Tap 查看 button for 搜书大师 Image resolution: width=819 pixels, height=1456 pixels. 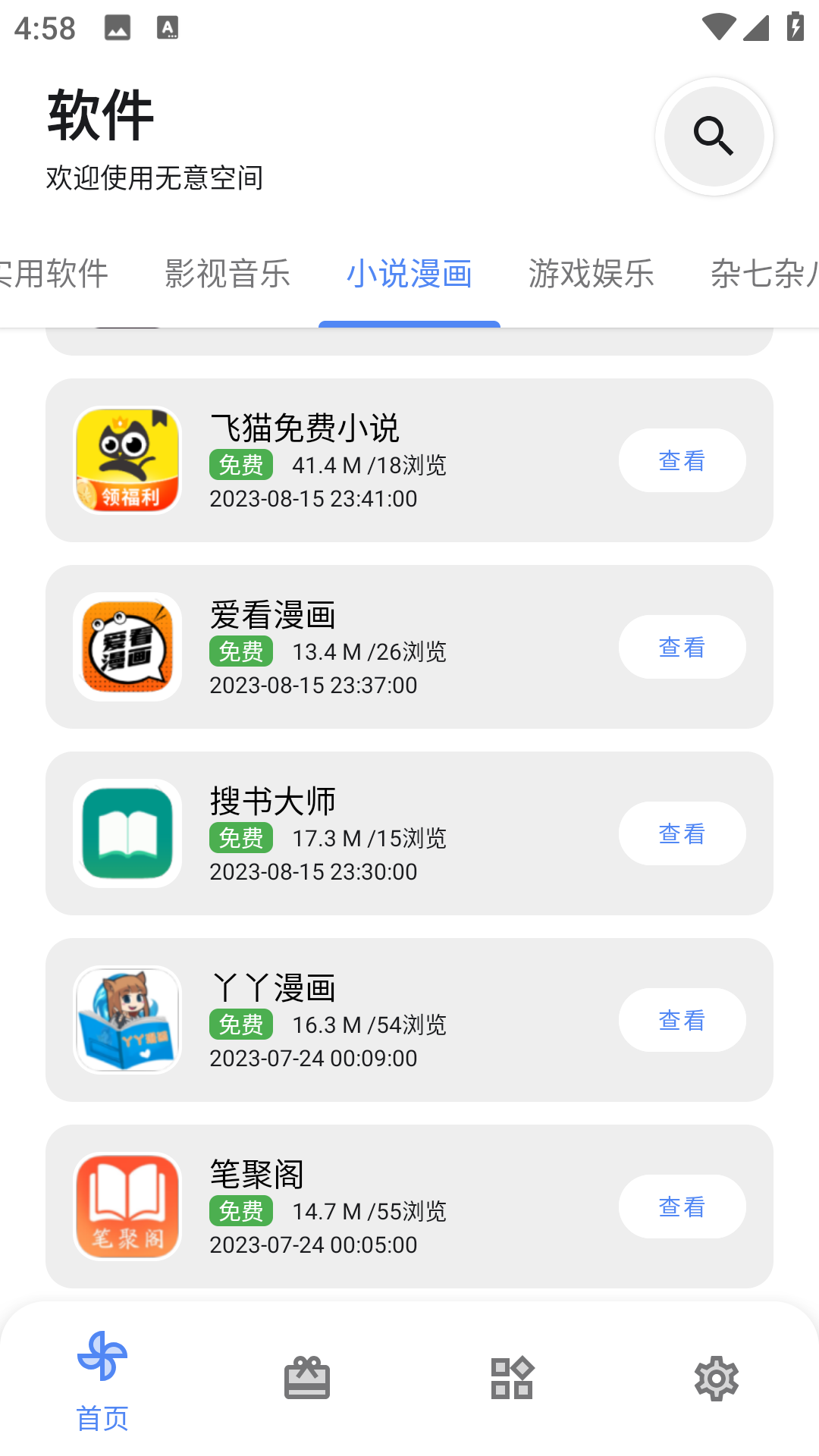point(681,833)
